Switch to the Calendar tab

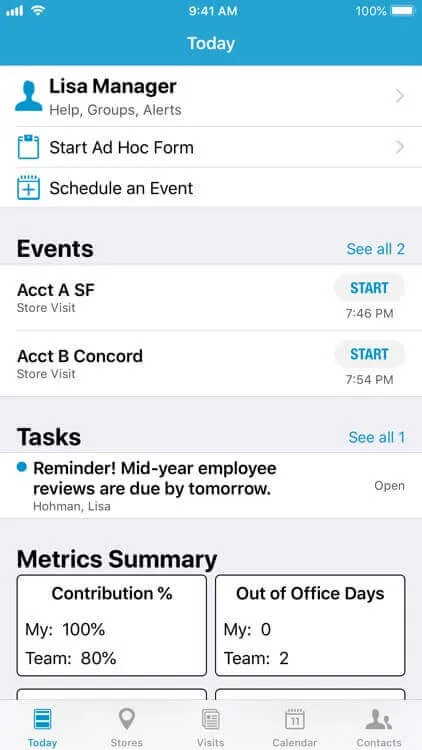(295, 727)
